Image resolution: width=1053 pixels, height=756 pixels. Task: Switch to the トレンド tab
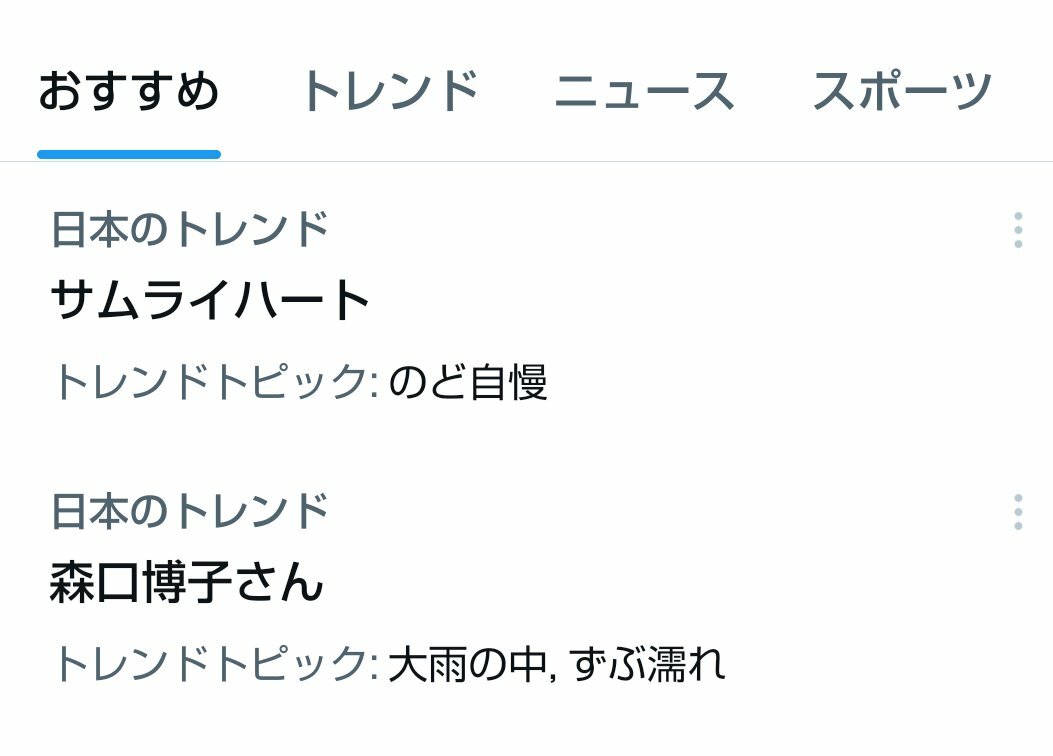(x=389, y=93)
